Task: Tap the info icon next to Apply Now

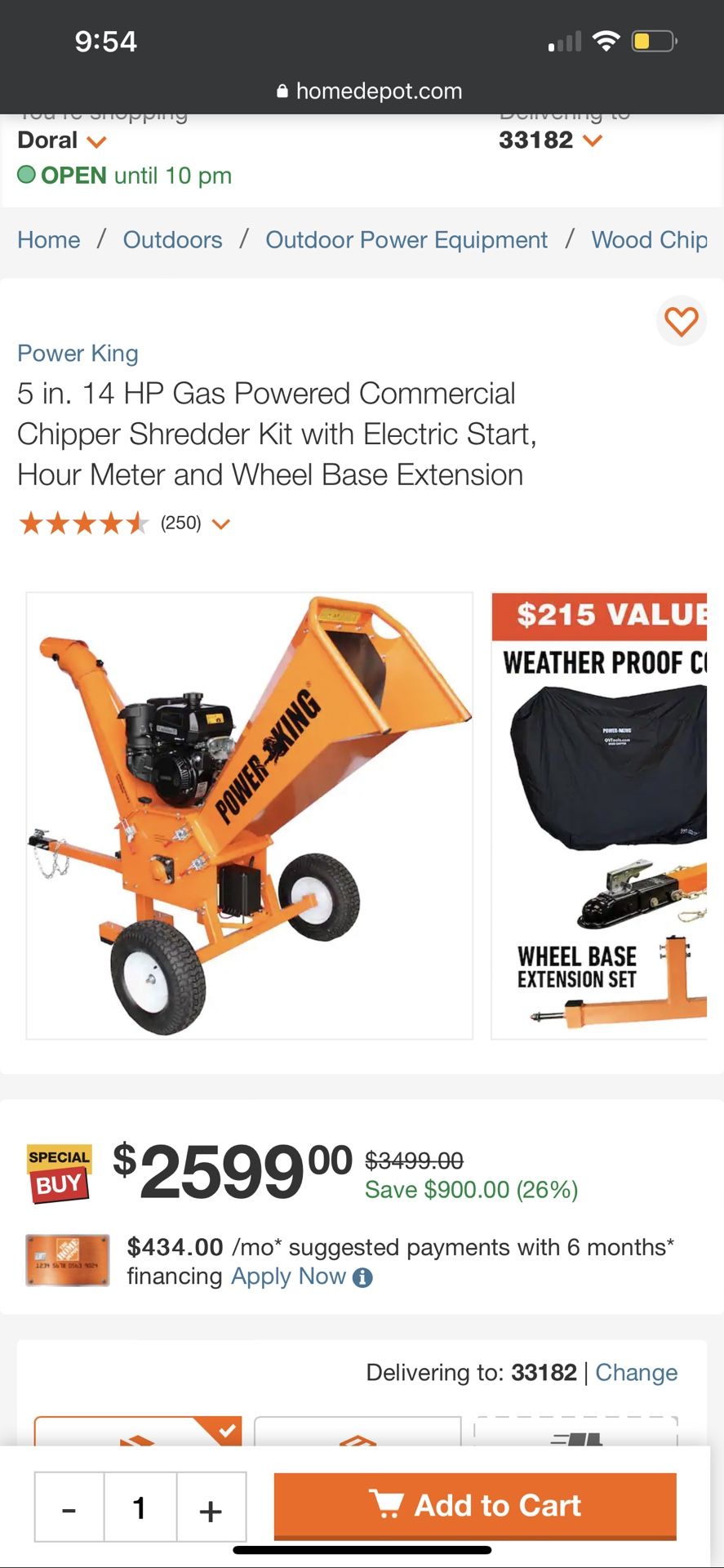Action: click(362, 1276)
